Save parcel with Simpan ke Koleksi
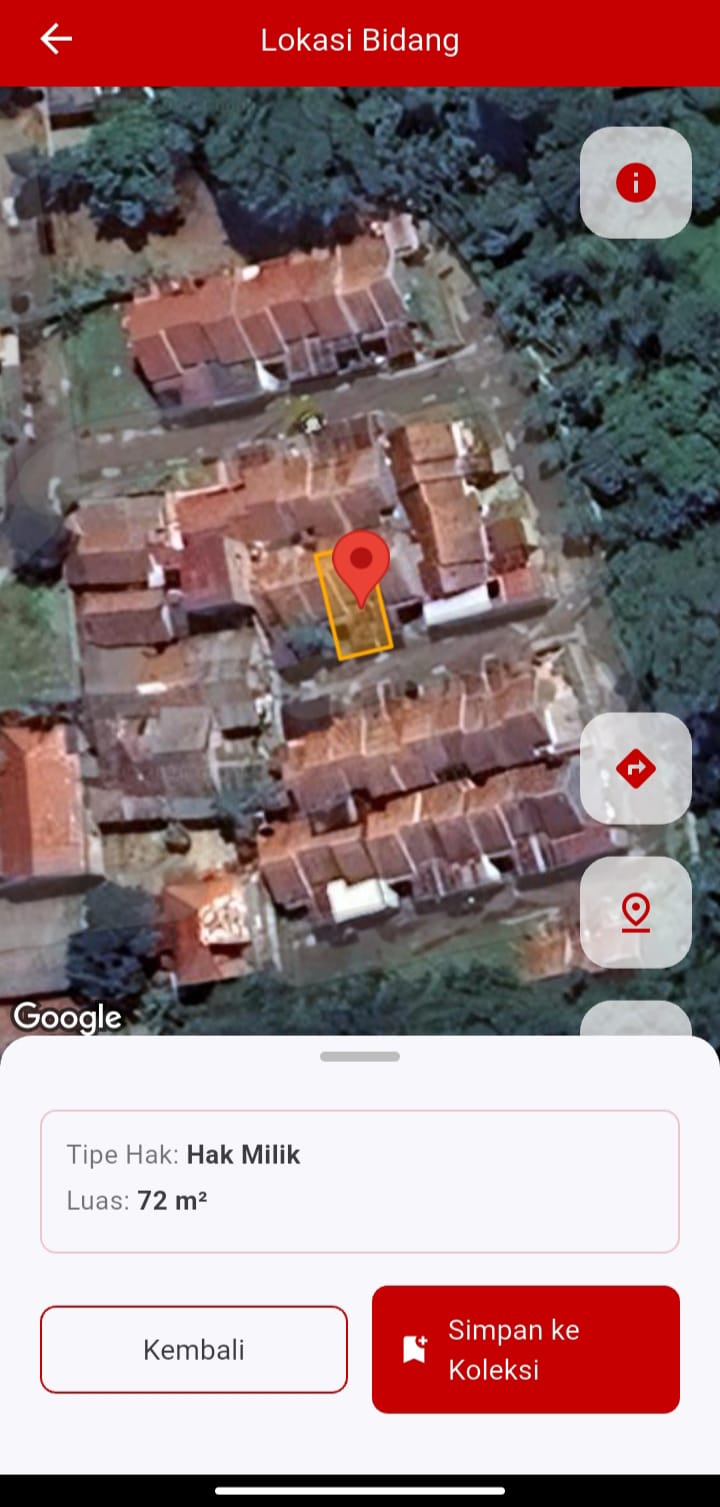The image size is (720, 1507). coord(526,1349)
